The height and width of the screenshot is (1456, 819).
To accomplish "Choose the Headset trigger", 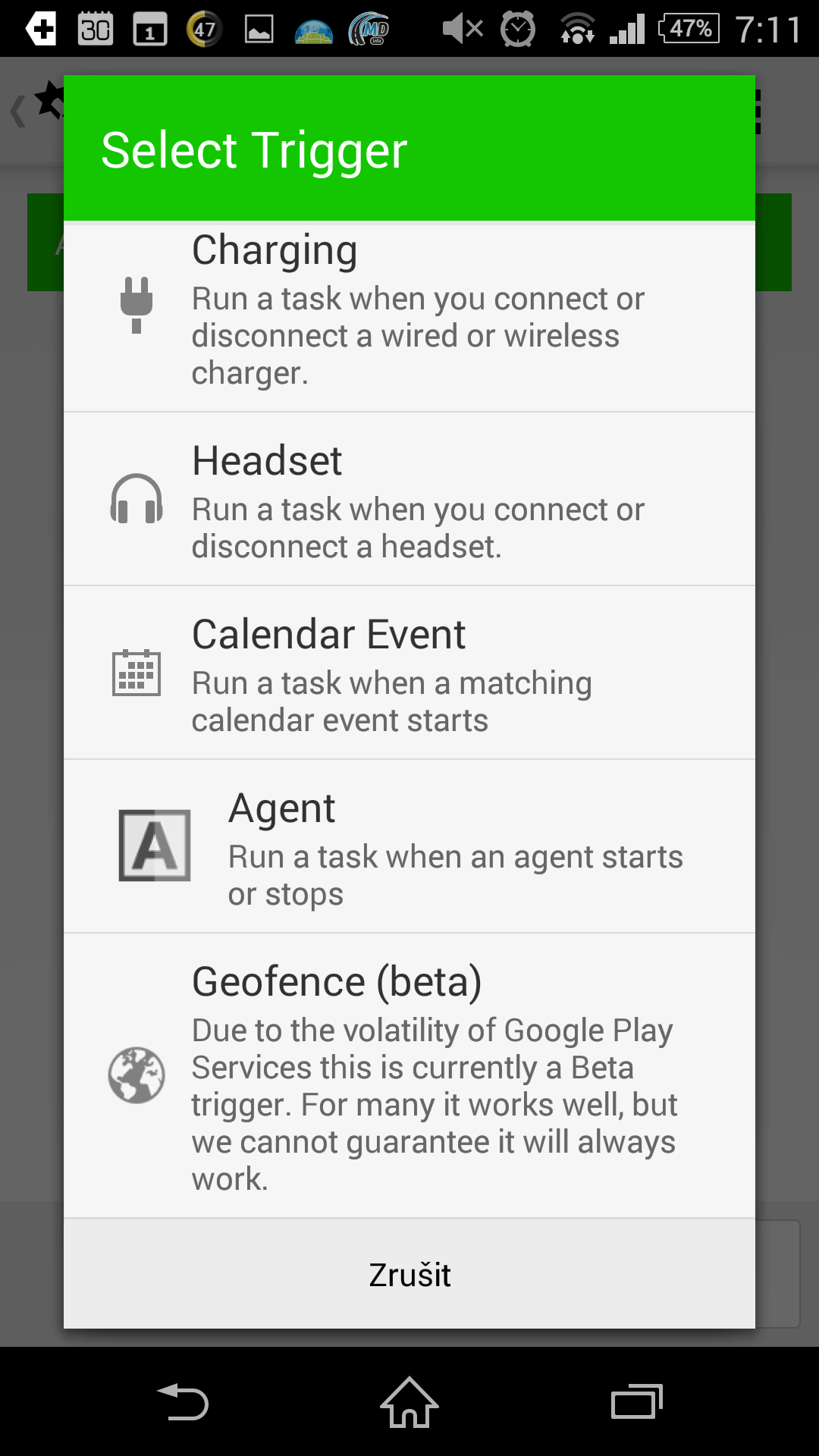I will [x=409, y=499].
